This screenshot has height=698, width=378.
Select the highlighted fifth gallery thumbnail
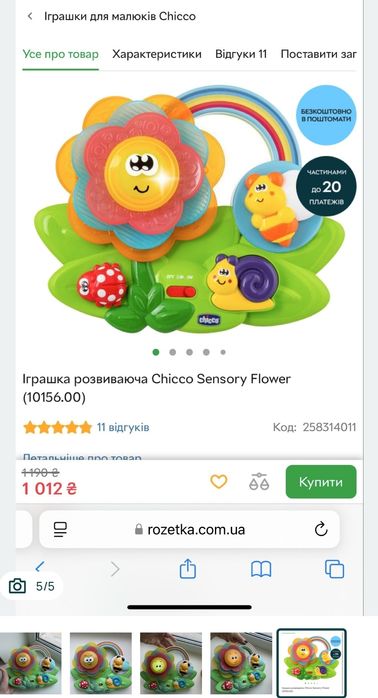click(311, 663)
